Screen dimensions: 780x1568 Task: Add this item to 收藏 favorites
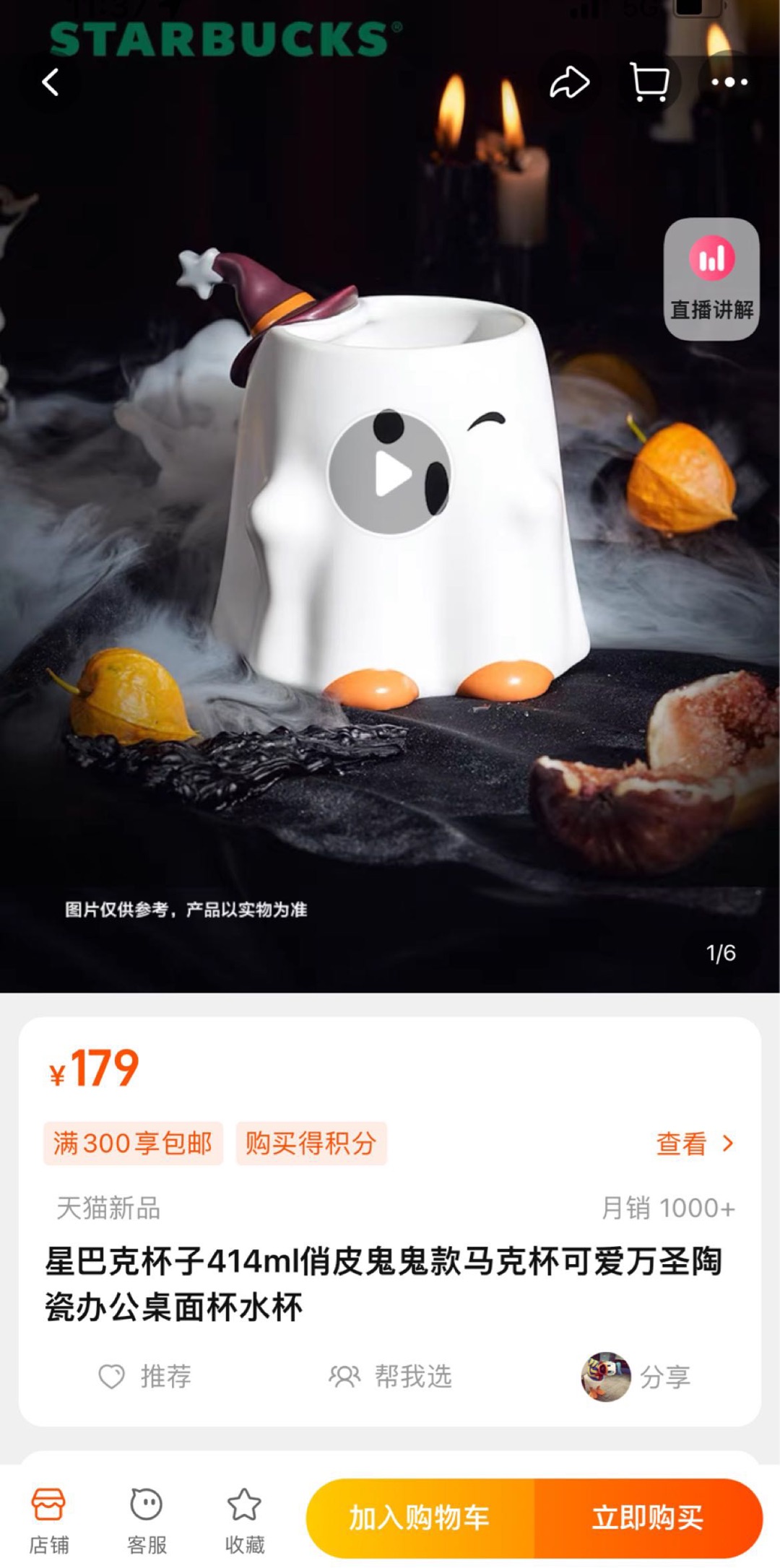point(244,1520)
